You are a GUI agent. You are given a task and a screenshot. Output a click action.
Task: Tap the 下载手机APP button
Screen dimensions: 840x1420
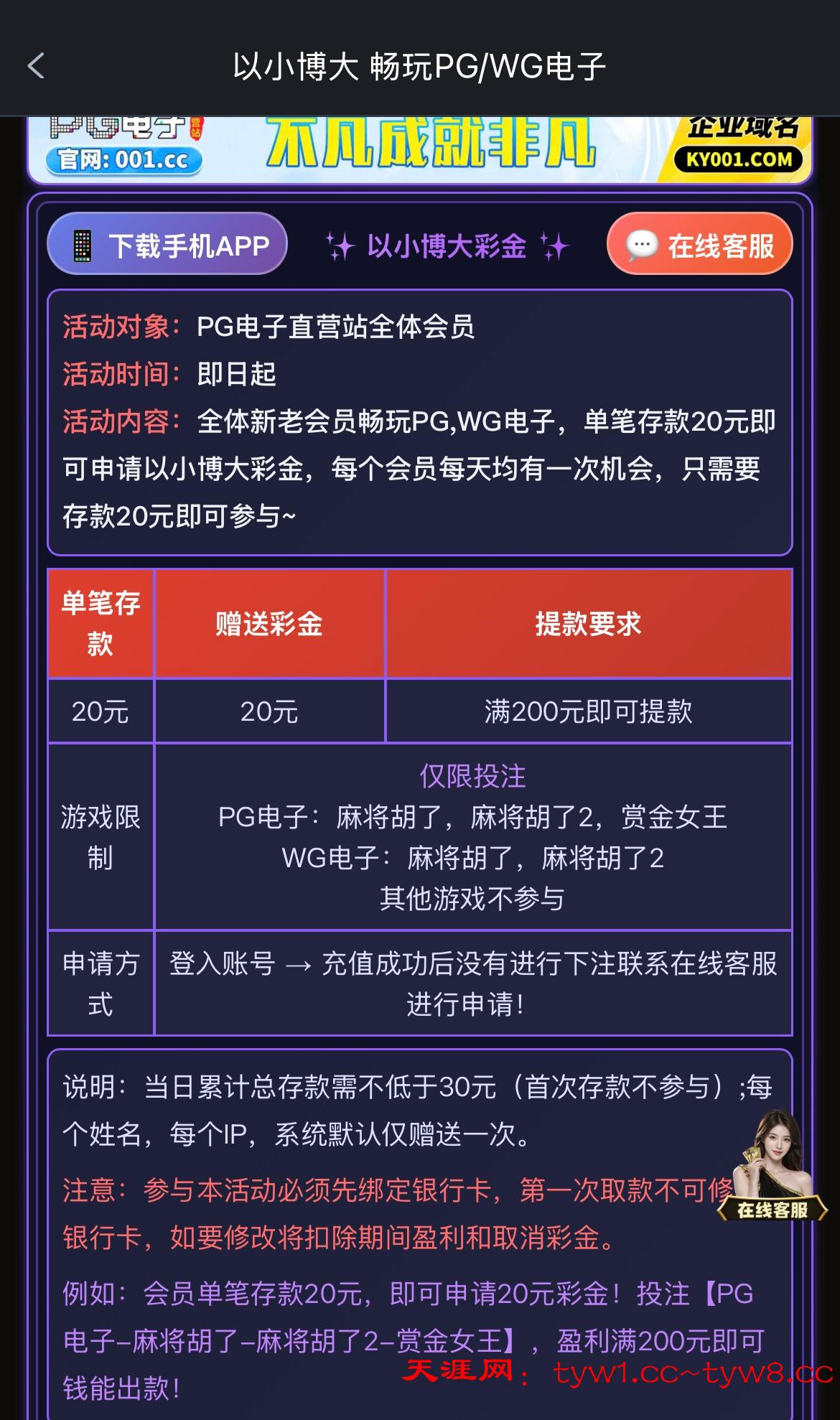[167, 245]
